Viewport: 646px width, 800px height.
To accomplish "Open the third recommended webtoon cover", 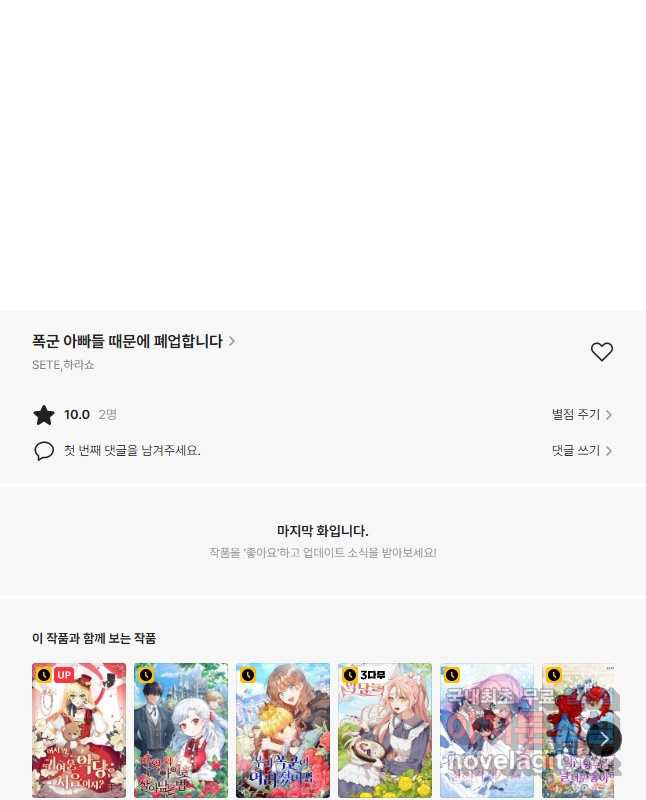I will tap(283, 730).
